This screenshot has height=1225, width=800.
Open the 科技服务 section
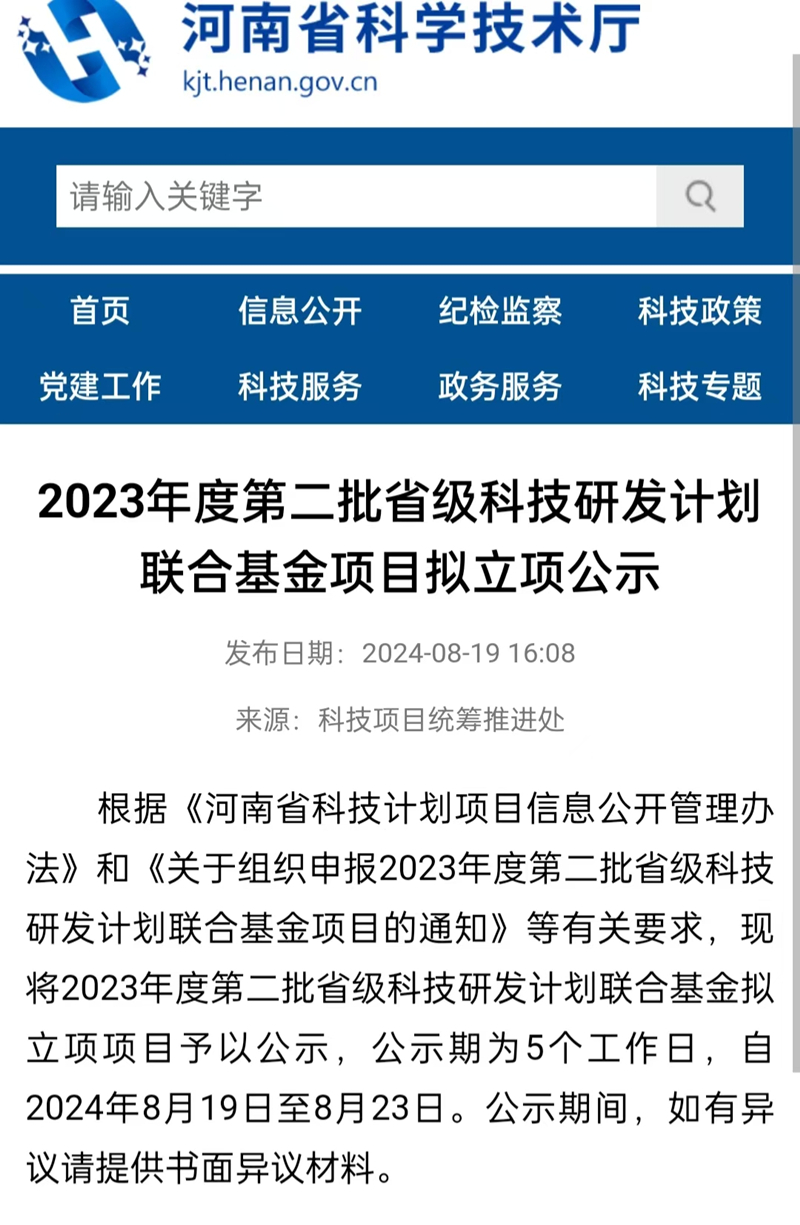(x=300, y=386)
